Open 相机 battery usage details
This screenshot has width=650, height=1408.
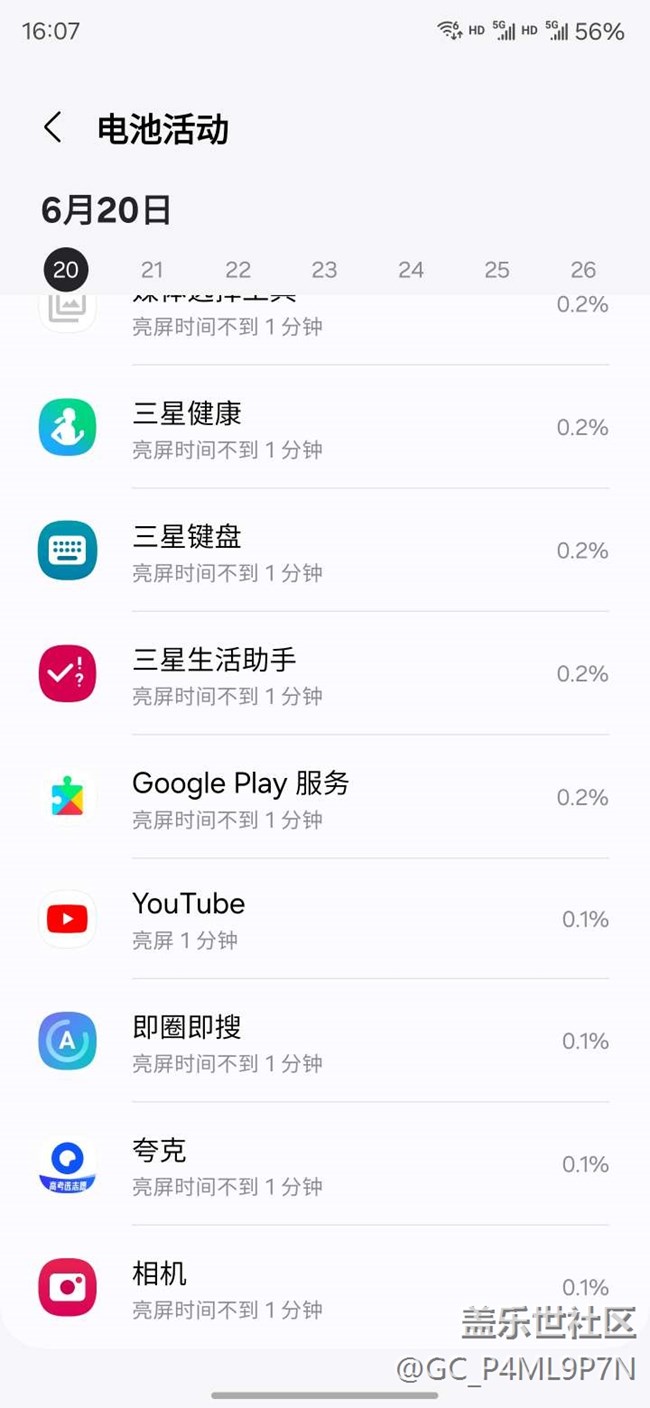pos(324,1287)
